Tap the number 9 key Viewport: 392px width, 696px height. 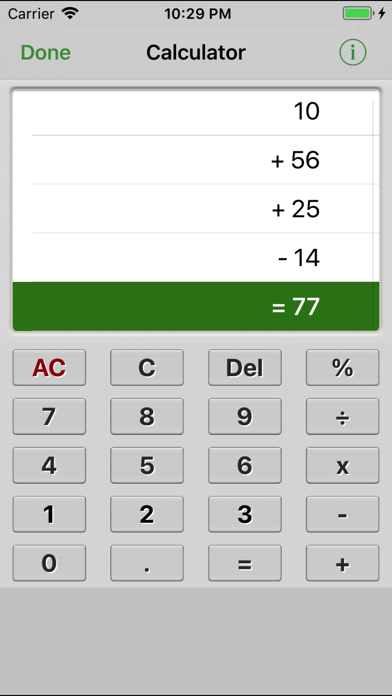point(245,416)
